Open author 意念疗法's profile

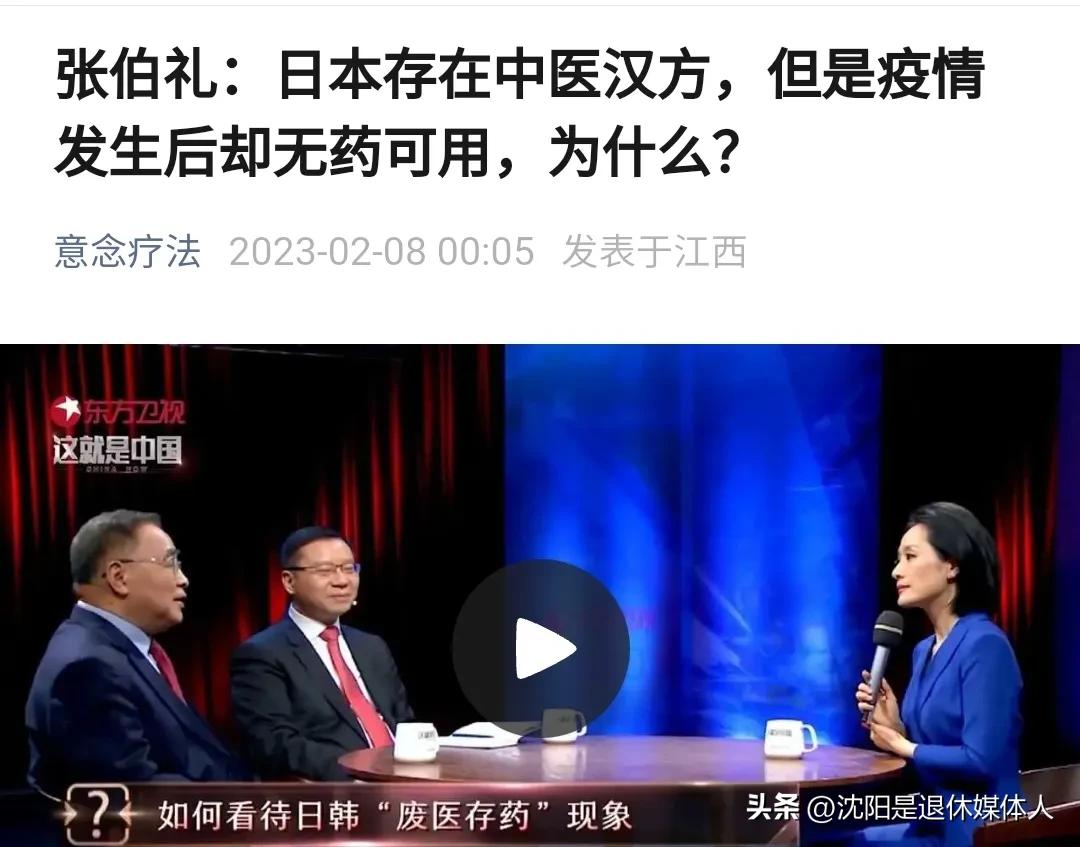[x=128, y=251]
